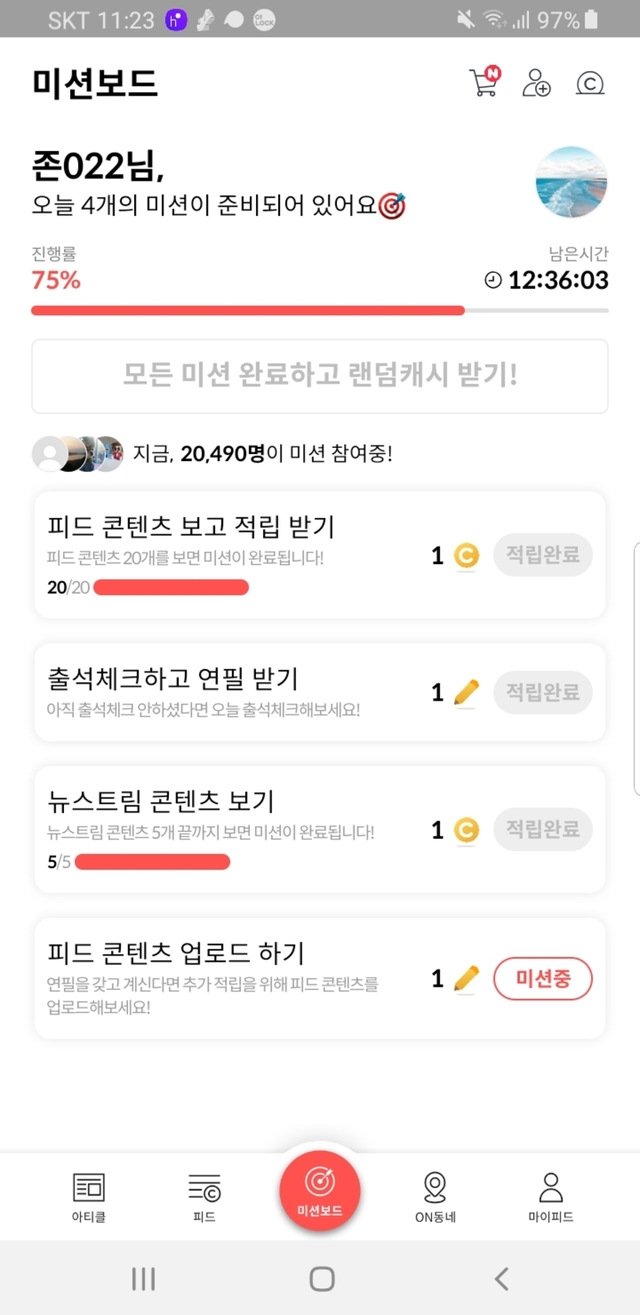Tap the add friend icon
The width and height of the screenshot is (640, 1315).
click(537, 83)
